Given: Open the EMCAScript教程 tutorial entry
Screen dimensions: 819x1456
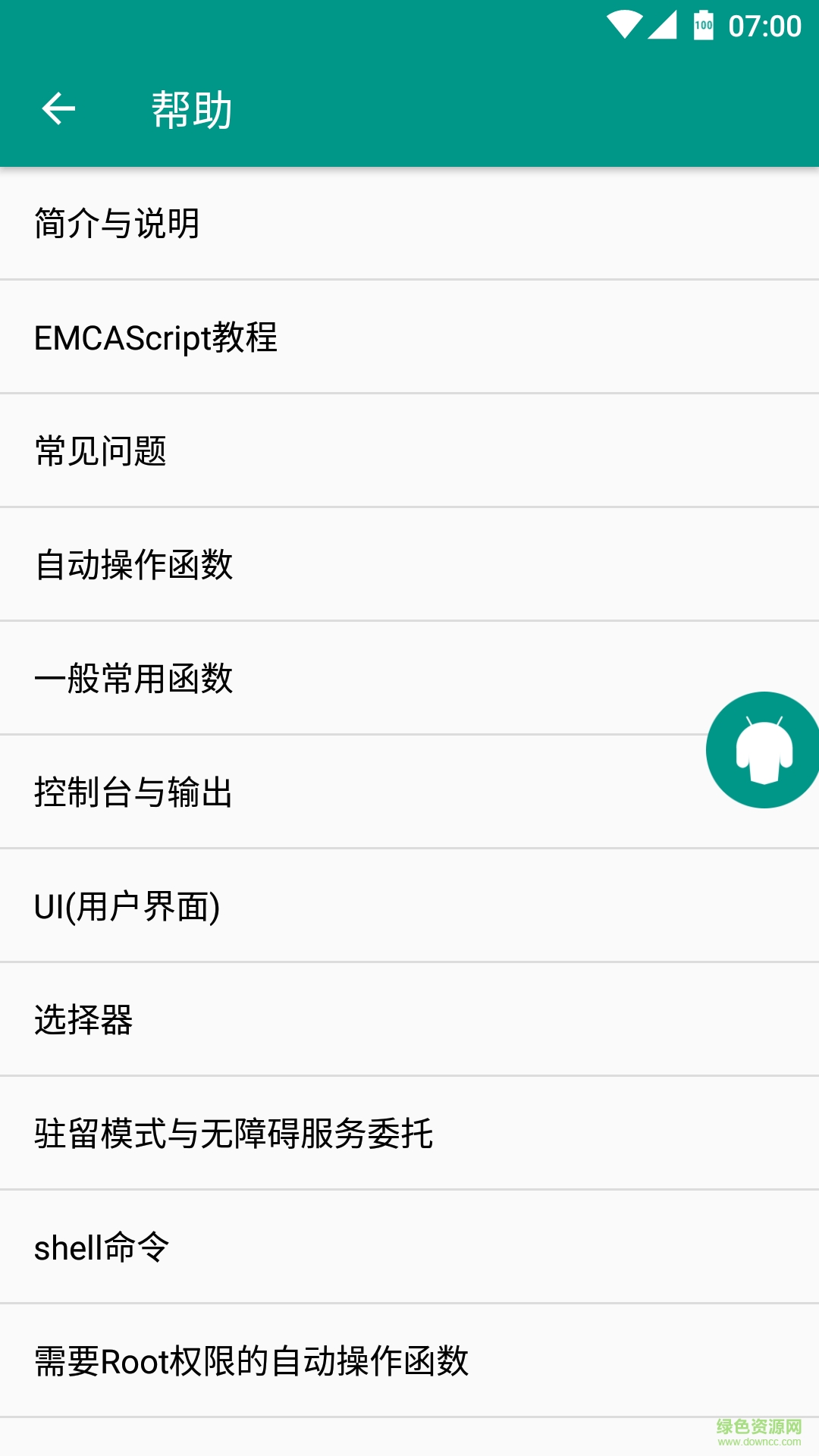Looking at the screenshot, I should (158, 337).
